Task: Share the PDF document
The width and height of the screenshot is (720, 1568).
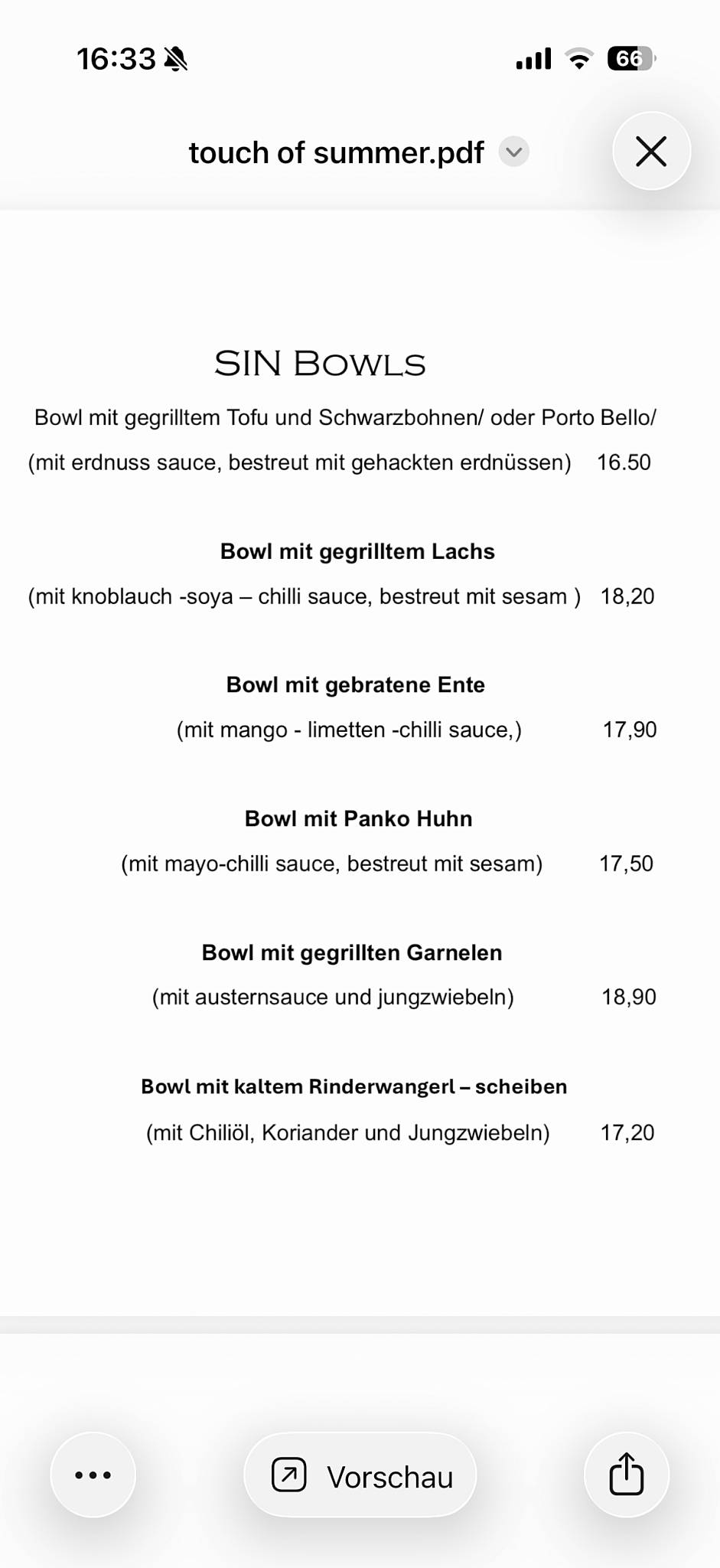Action: (627, 1475)
